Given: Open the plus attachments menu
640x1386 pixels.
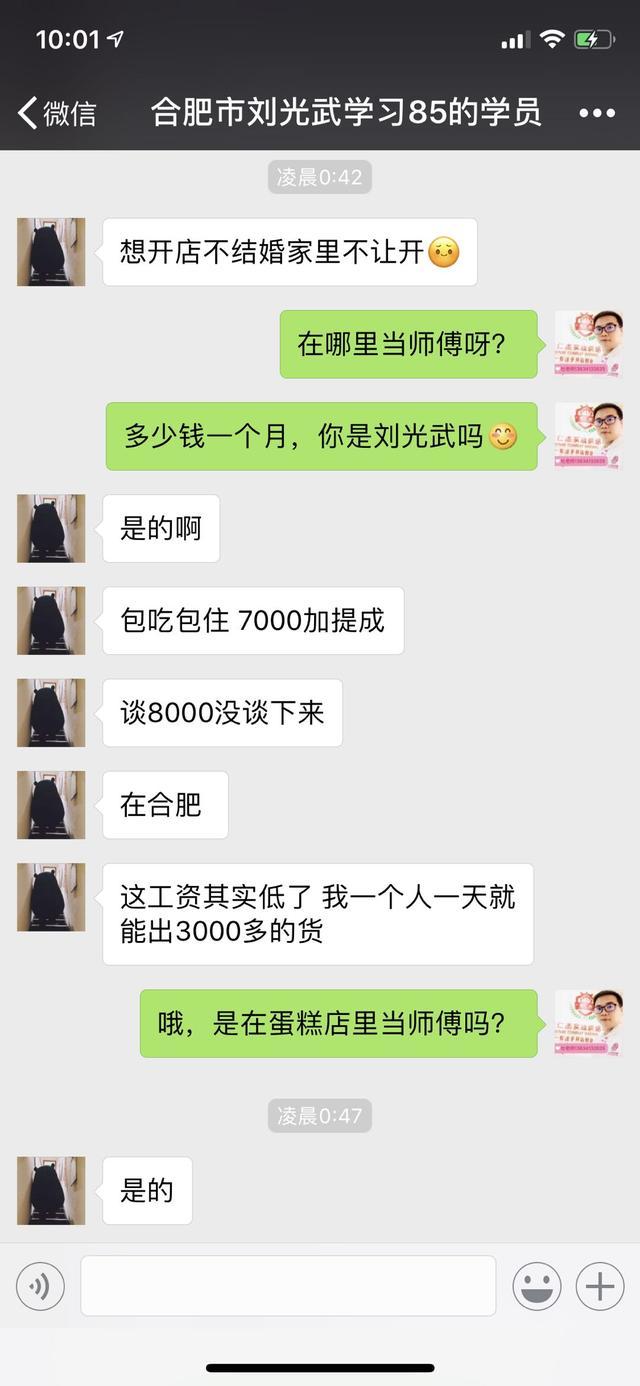Looking at the screenshot, I should coord(599,1286).
